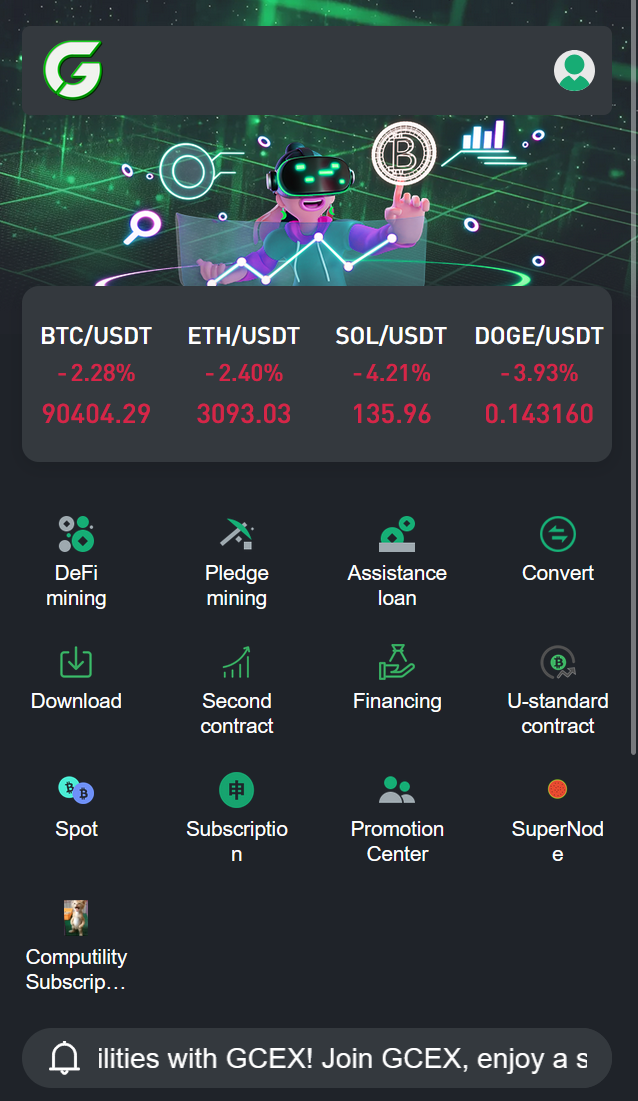The width and height of the screenshot is (638, 1101).
Task: View the DOGE/USDT market pair
Action: pyautogui.click(x=539, y=374)
